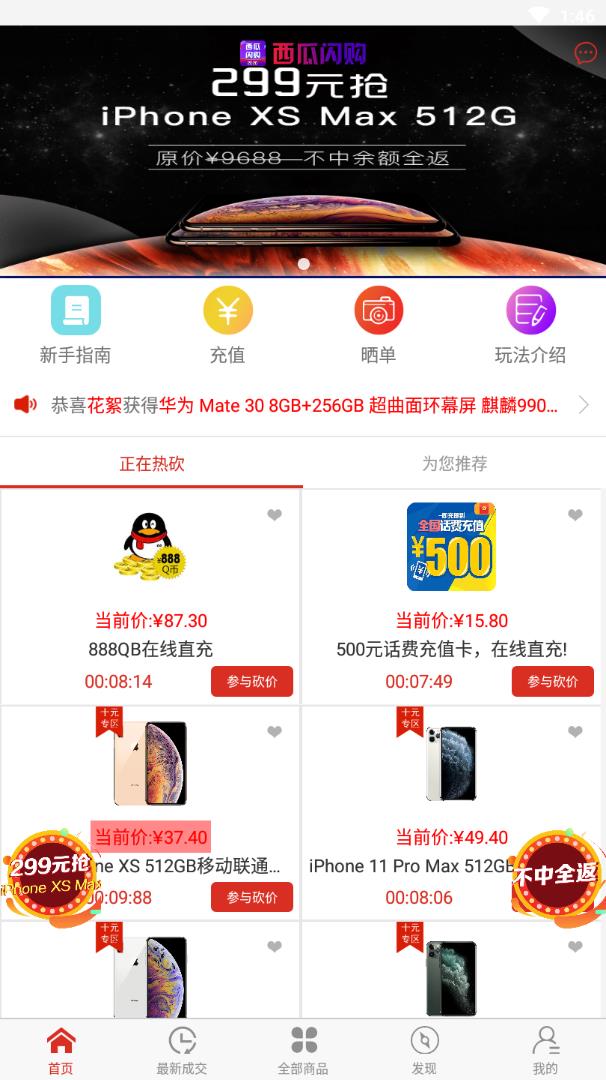This screenshot has height=1080, width=606.
Task: Open the 全部商品 tab
Action: pyautogui.click(x=303, y=1050)
